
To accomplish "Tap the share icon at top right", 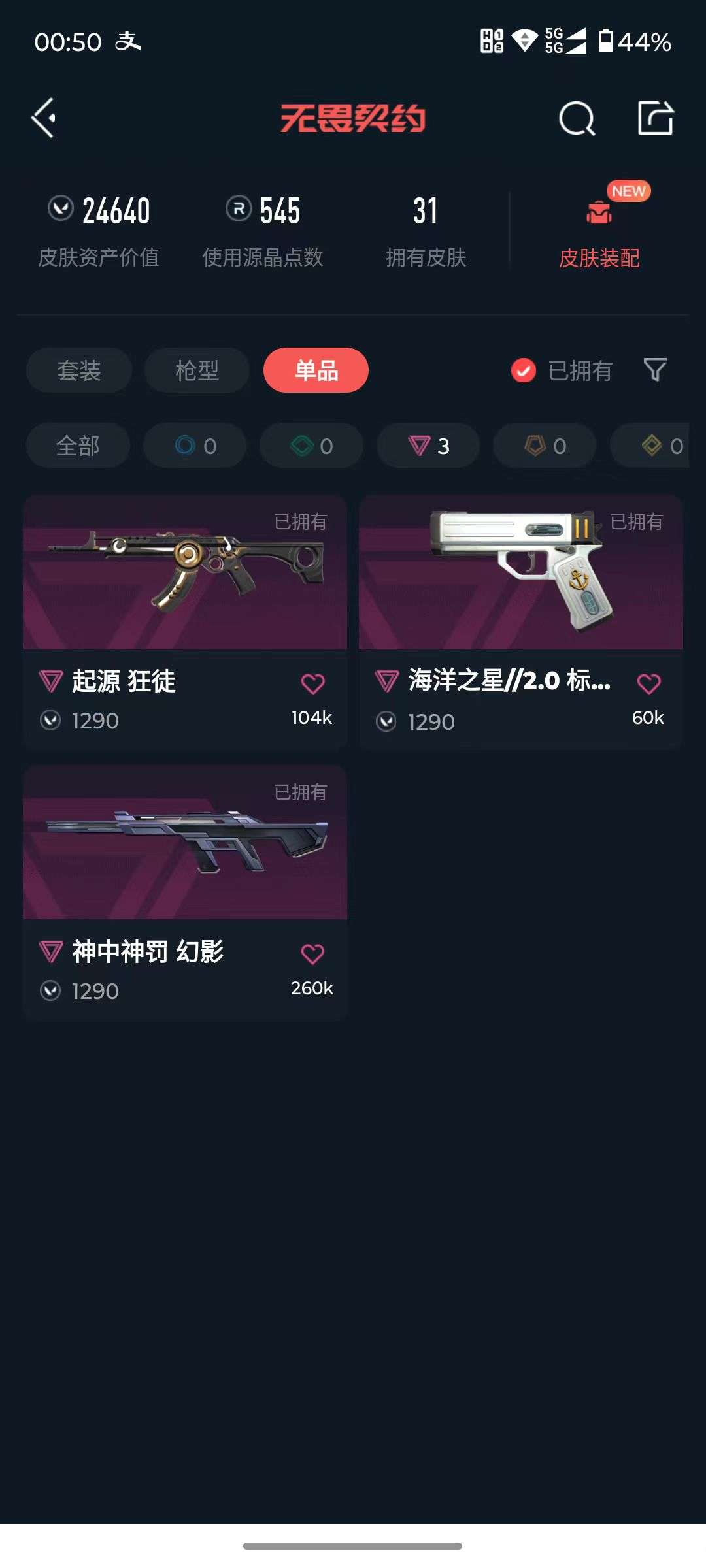I will coord(656,118).
